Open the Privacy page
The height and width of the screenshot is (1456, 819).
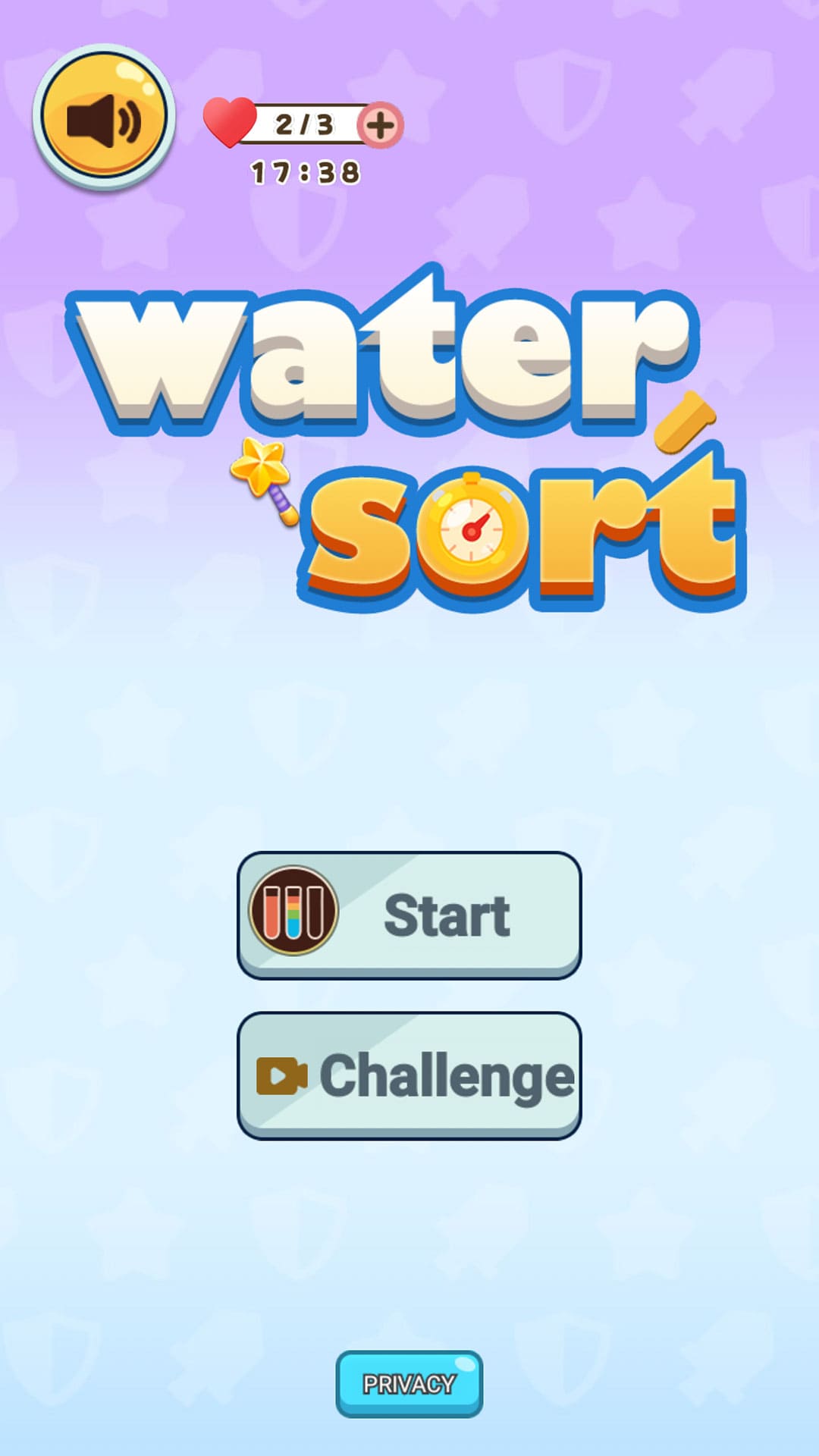pyautogui.click(x=409, y=1382)
